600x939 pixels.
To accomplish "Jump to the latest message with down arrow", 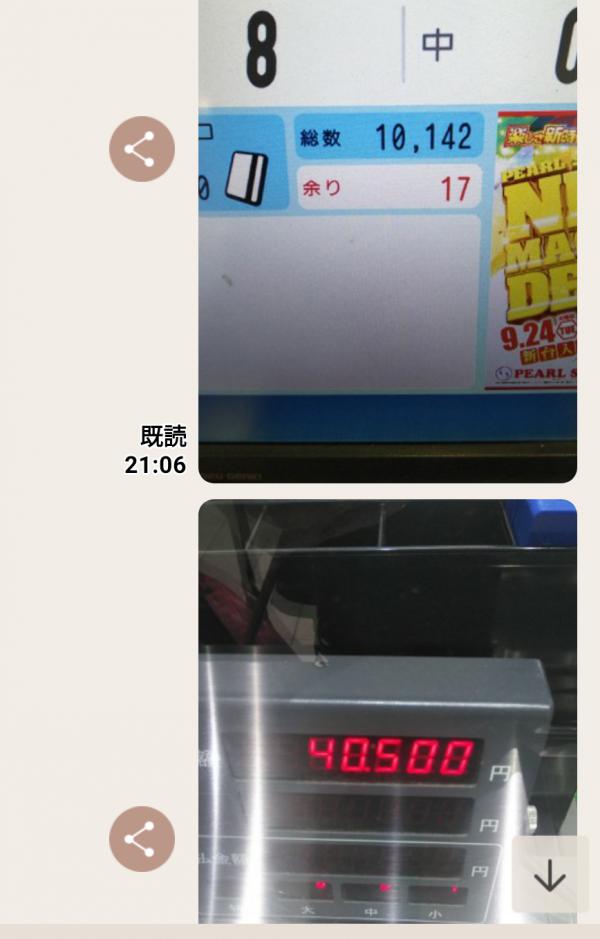I will point(550,876).
